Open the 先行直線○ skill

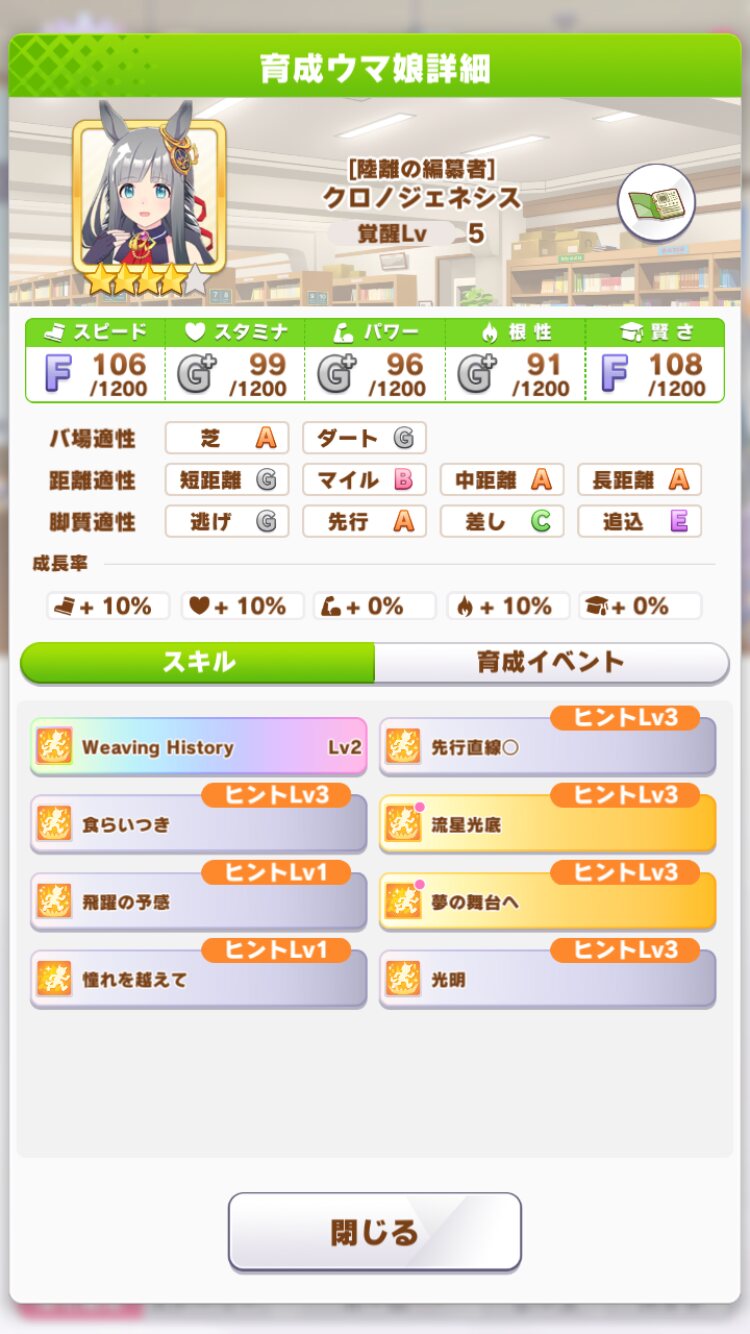point(547,747)
